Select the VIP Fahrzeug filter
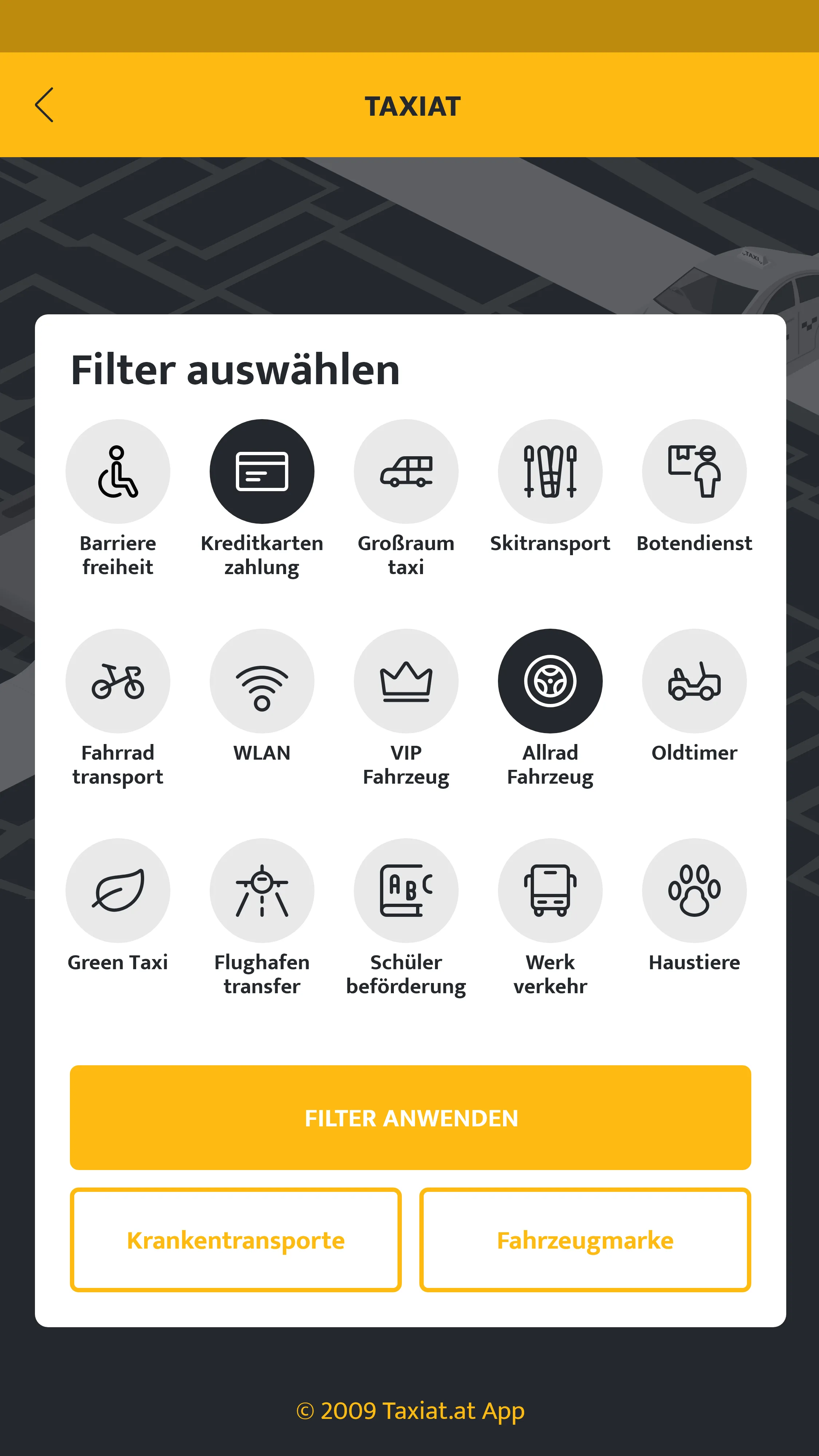The image size is (819, 1456). coord(406,681)
